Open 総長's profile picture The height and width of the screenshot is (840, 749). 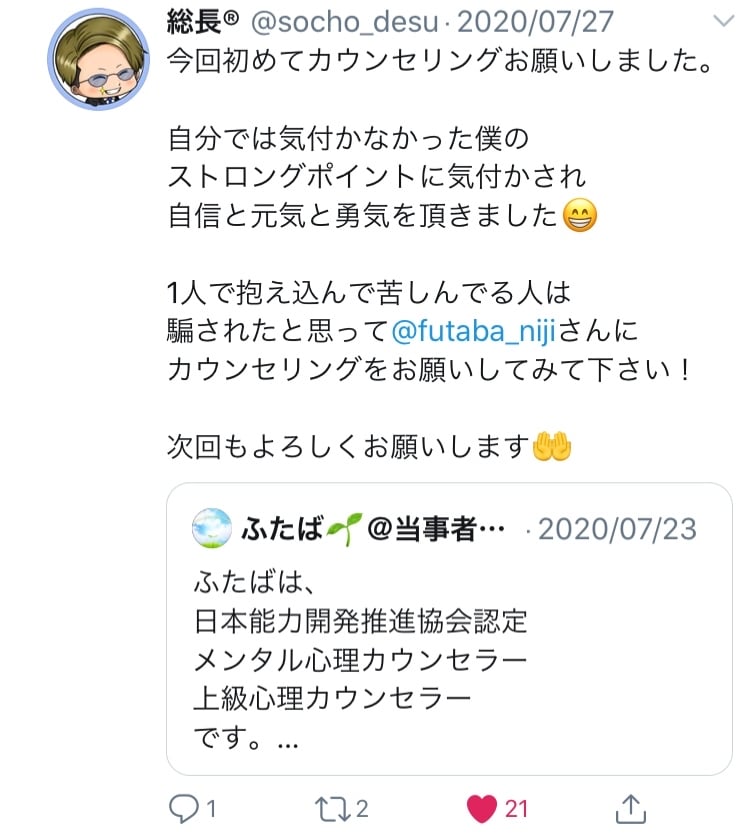point(93,60)
